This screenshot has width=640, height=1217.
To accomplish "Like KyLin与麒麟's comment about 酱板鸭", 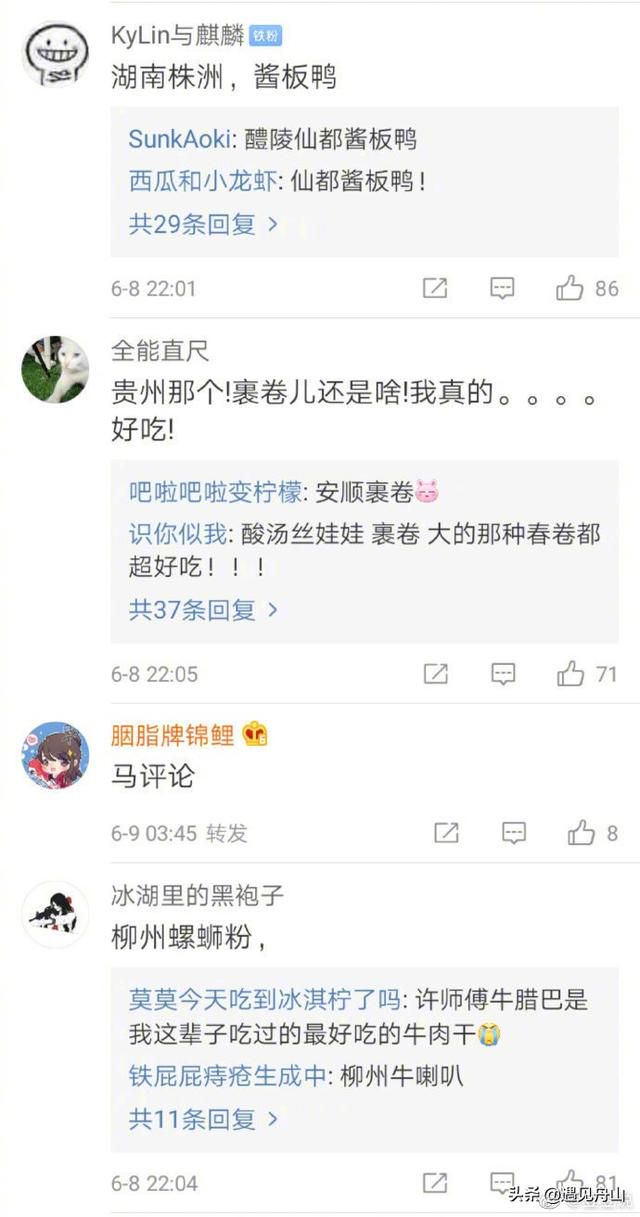I will coord(571,289).
